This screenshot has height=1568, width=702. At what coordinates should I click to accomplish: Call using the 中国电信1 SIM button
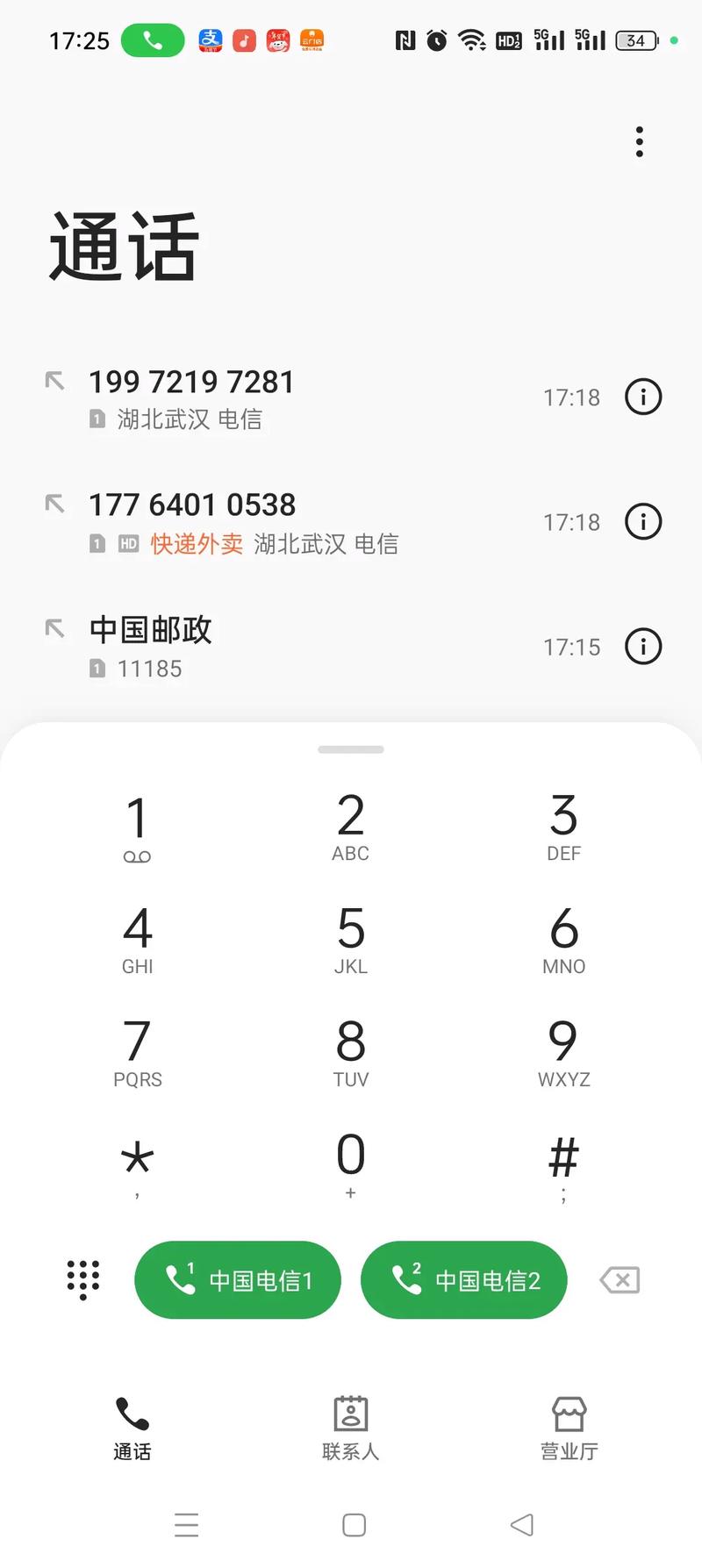pyautogui.click(x=237, y=1280)
